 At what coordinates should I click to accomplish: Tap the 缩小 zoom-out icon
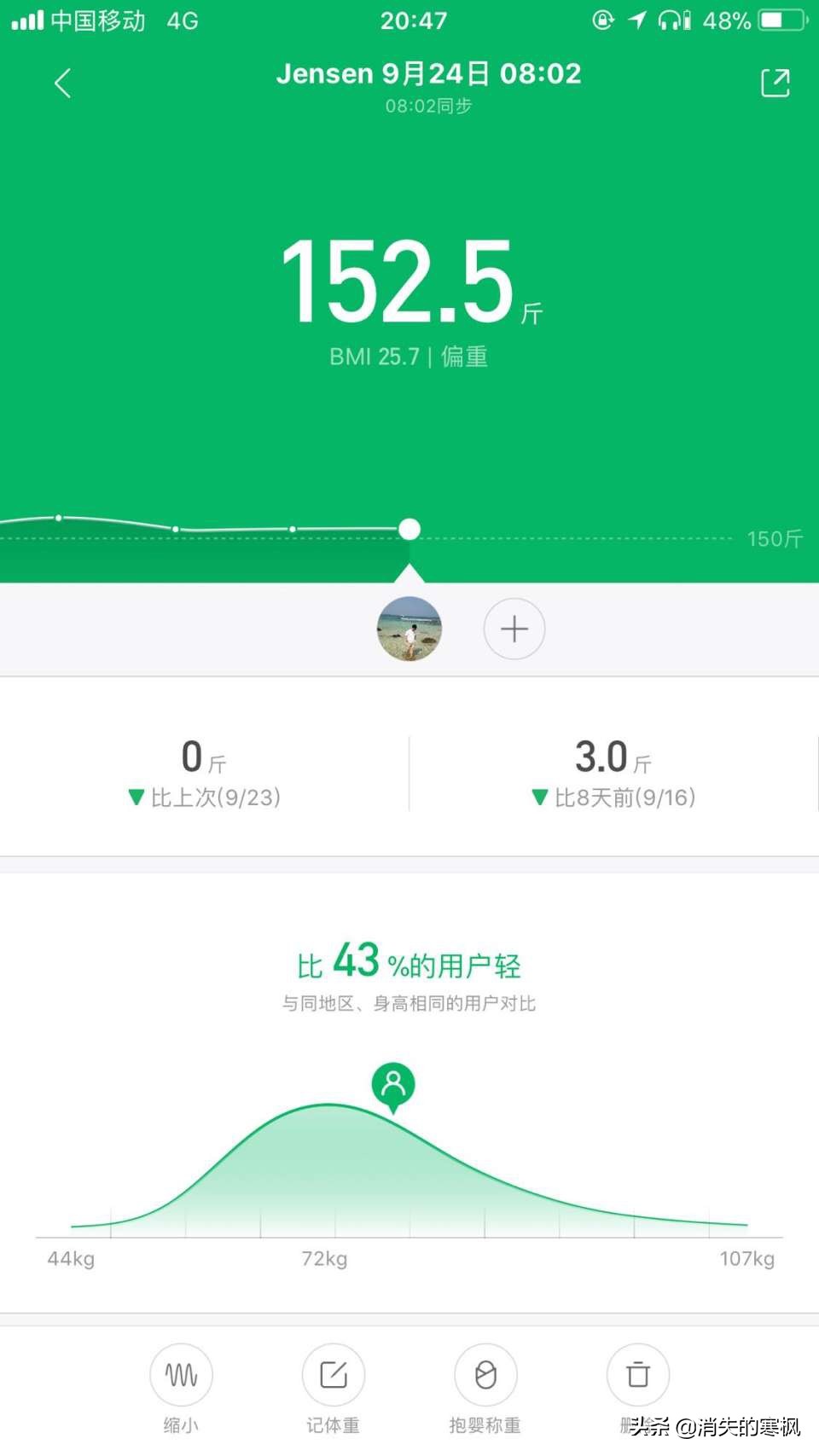point(182,1375)
